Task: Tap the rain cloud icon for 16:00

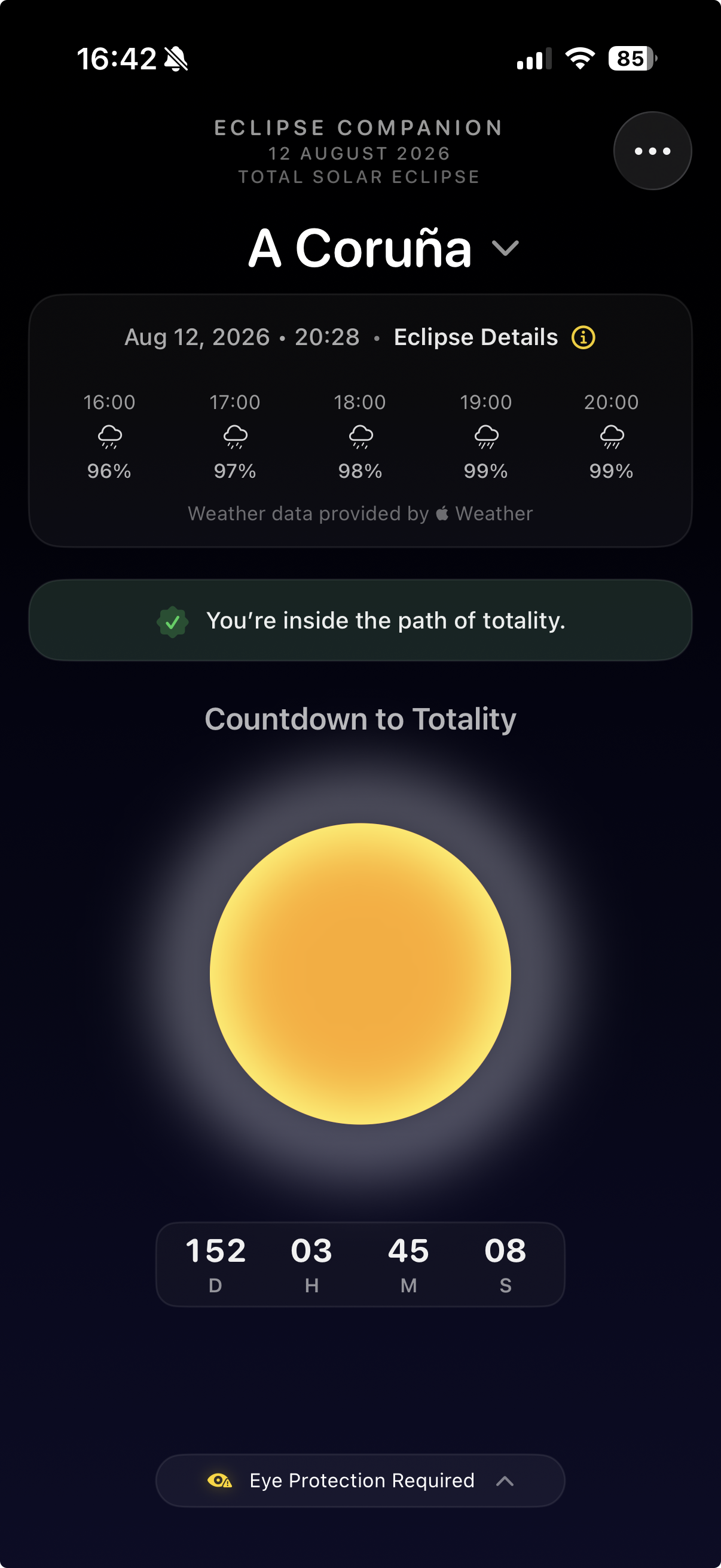Action: tap(109, 436)
